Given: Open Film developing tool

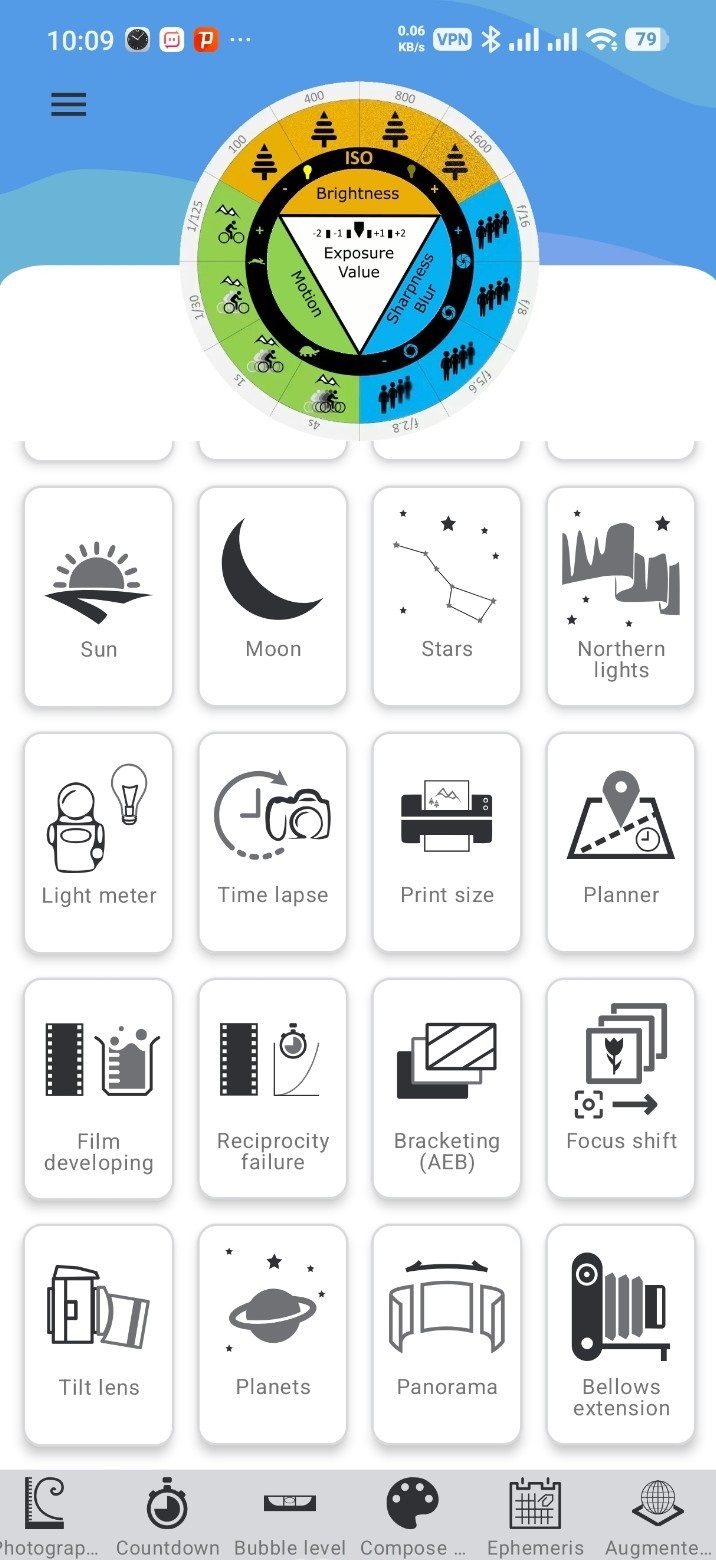Looking at the screenshot, I should [x=98, y=1089].
